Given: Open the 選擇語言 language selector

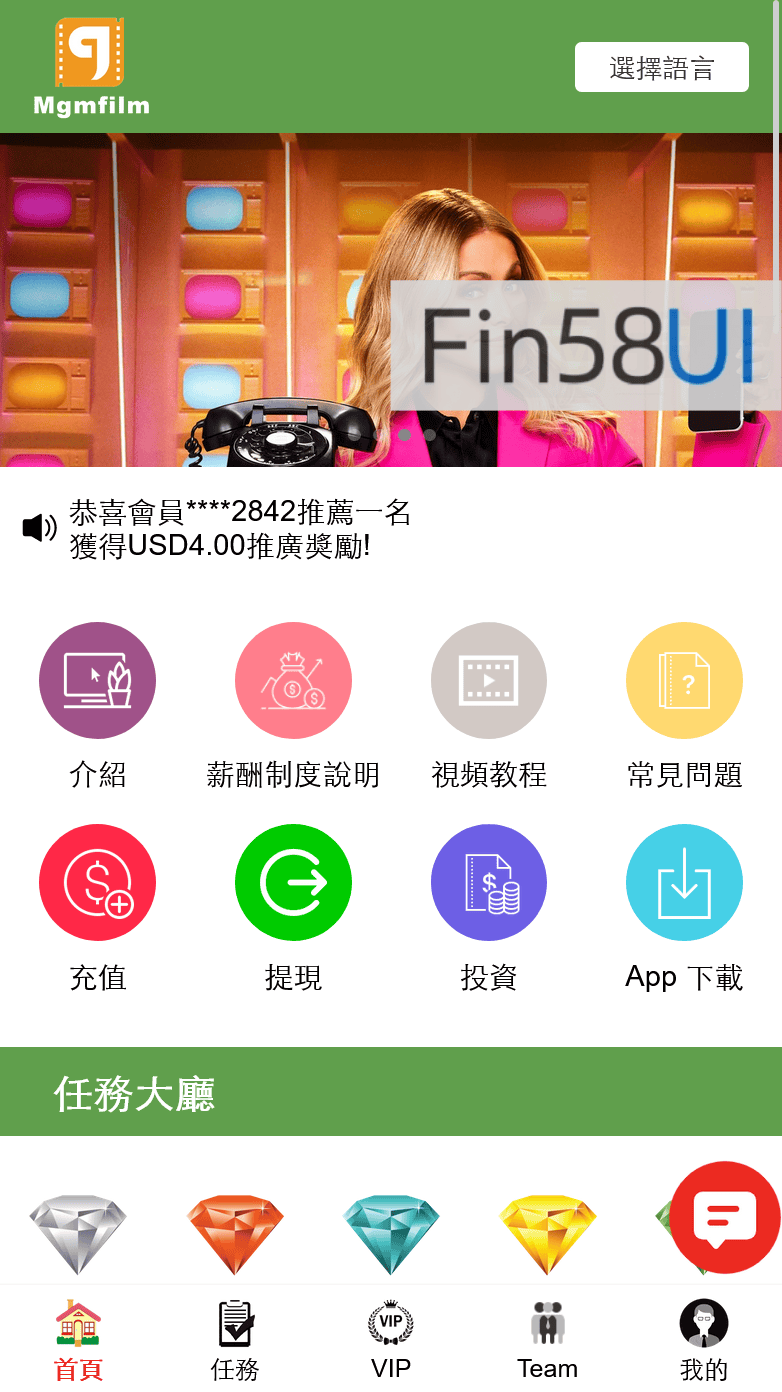Looking at the screenshot, I should (x=662, y=66).
